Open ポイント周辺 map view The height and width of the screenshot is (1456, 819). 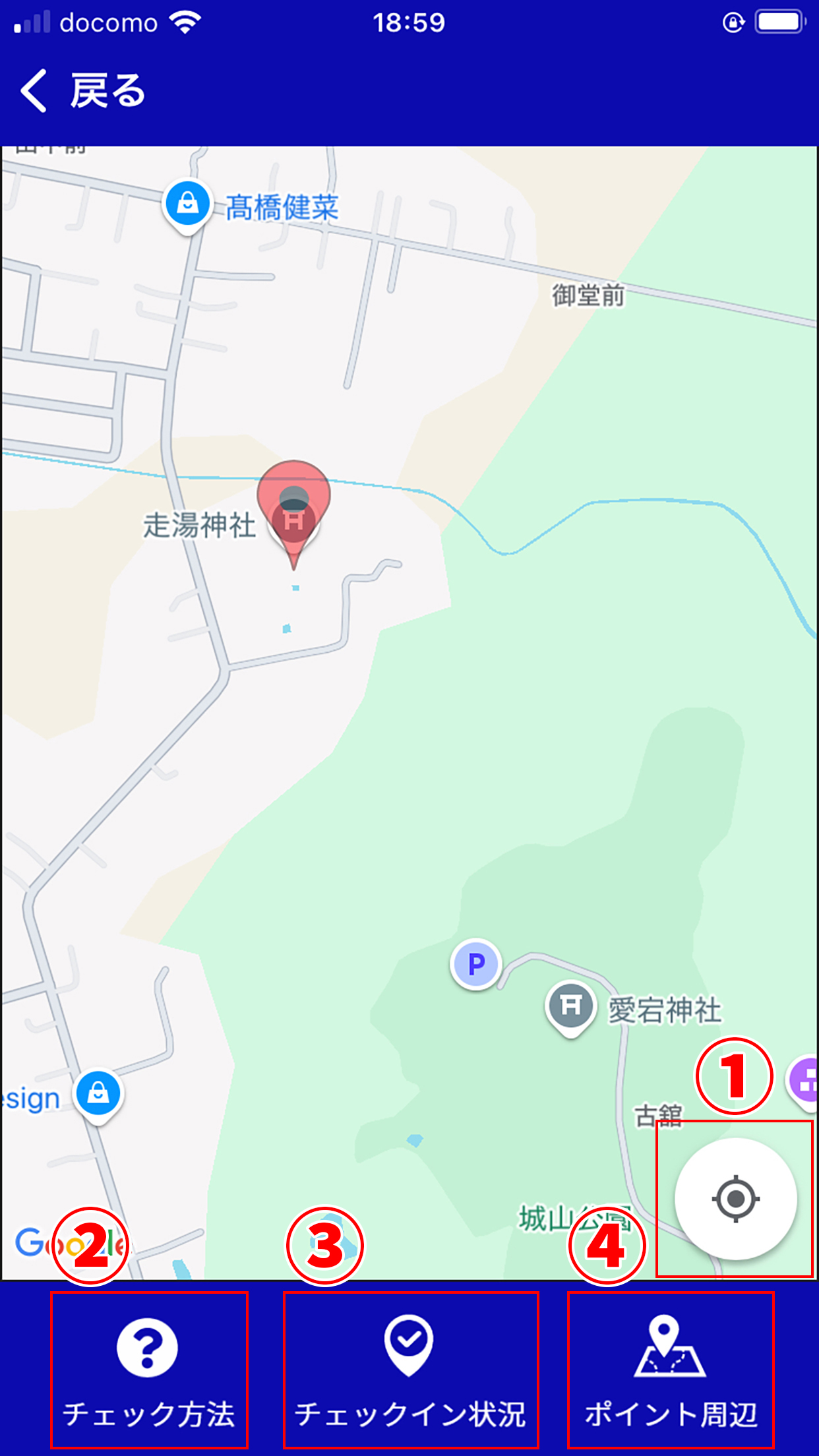pos(670,1370)
